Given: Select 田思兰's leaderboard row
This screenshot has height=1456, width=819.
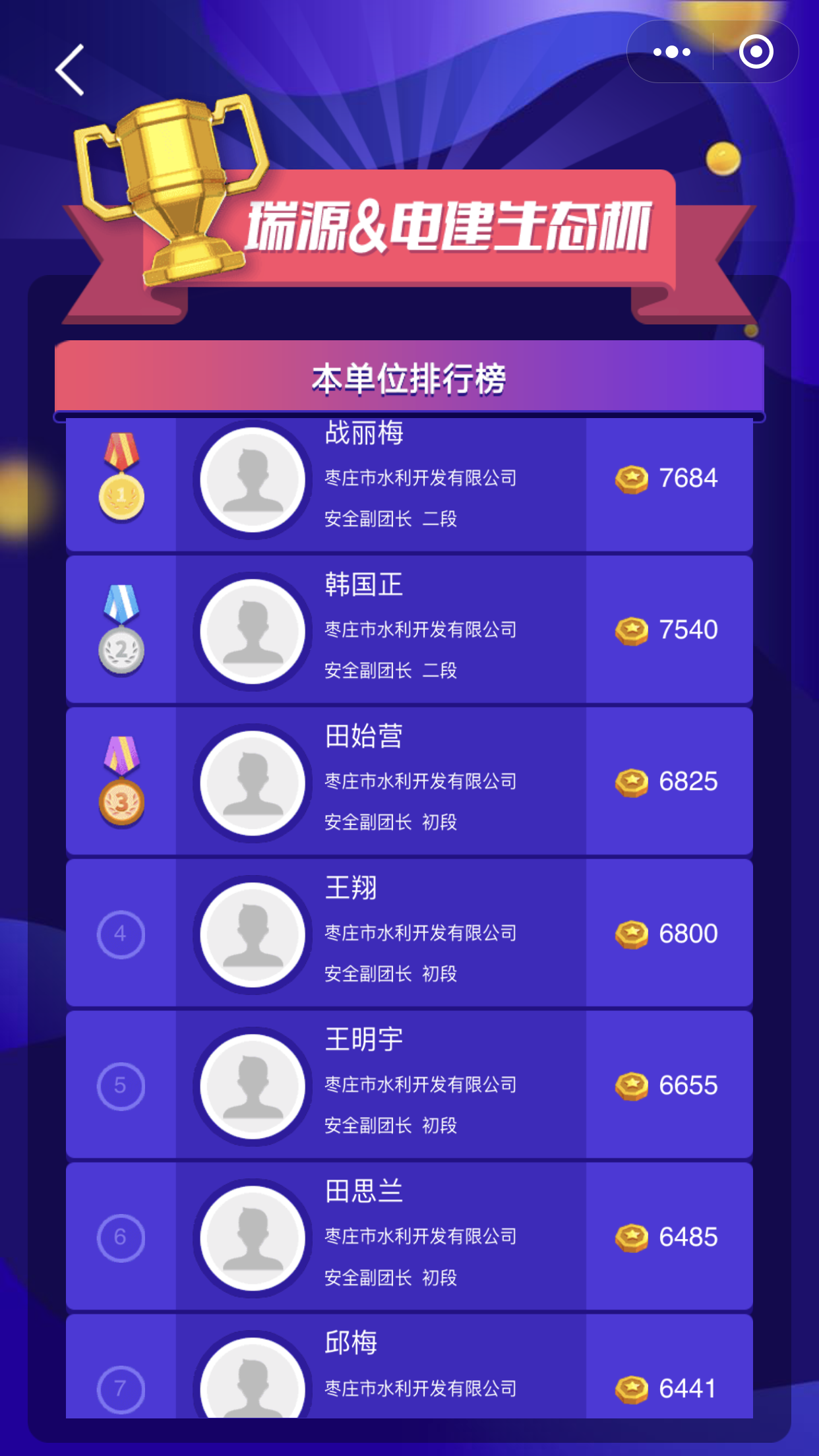Looking at the screenshot, I should [x=409, y=1236].
